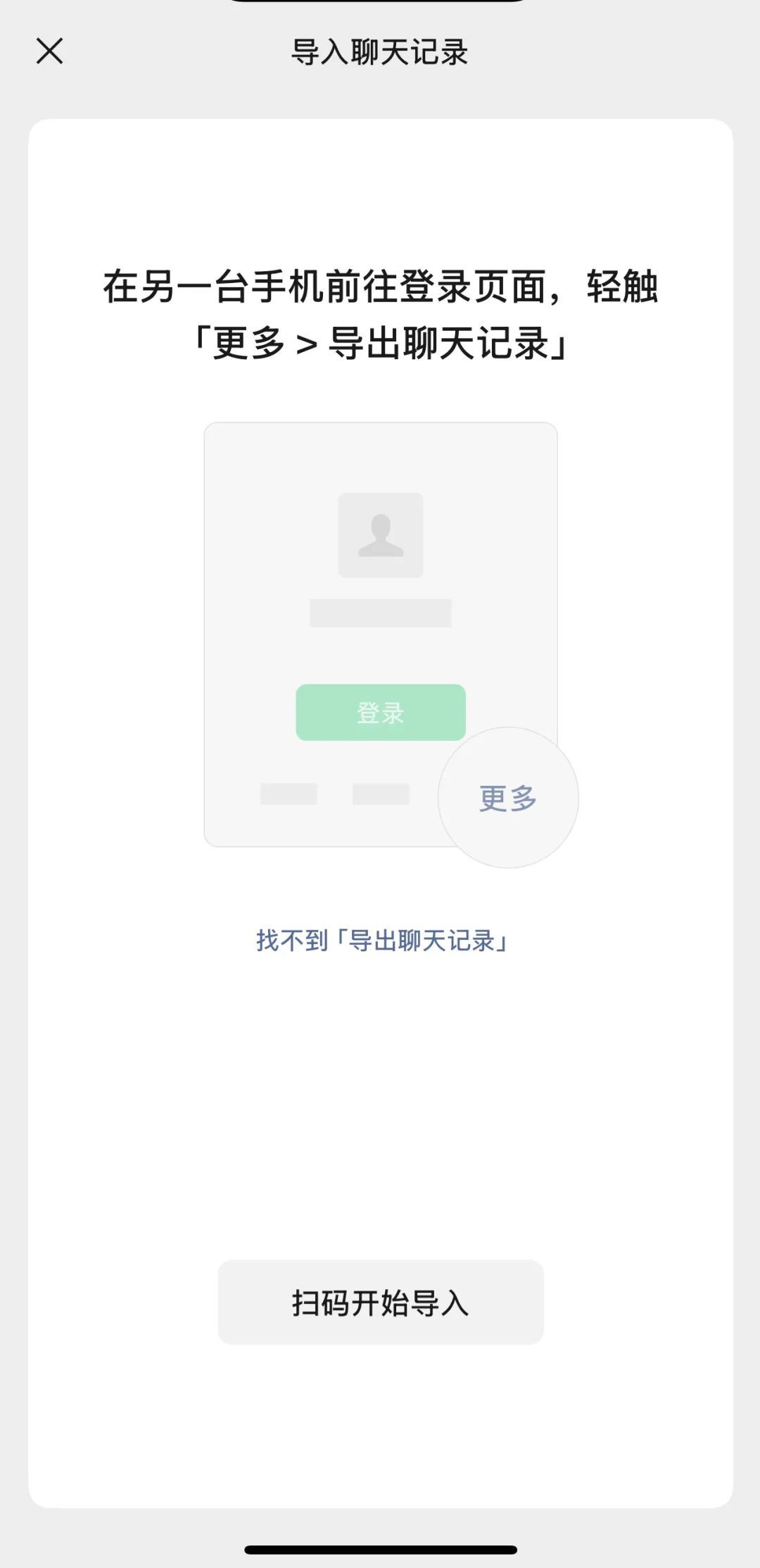Tap the 更多 text label inside the bubble

coord(508,796)
